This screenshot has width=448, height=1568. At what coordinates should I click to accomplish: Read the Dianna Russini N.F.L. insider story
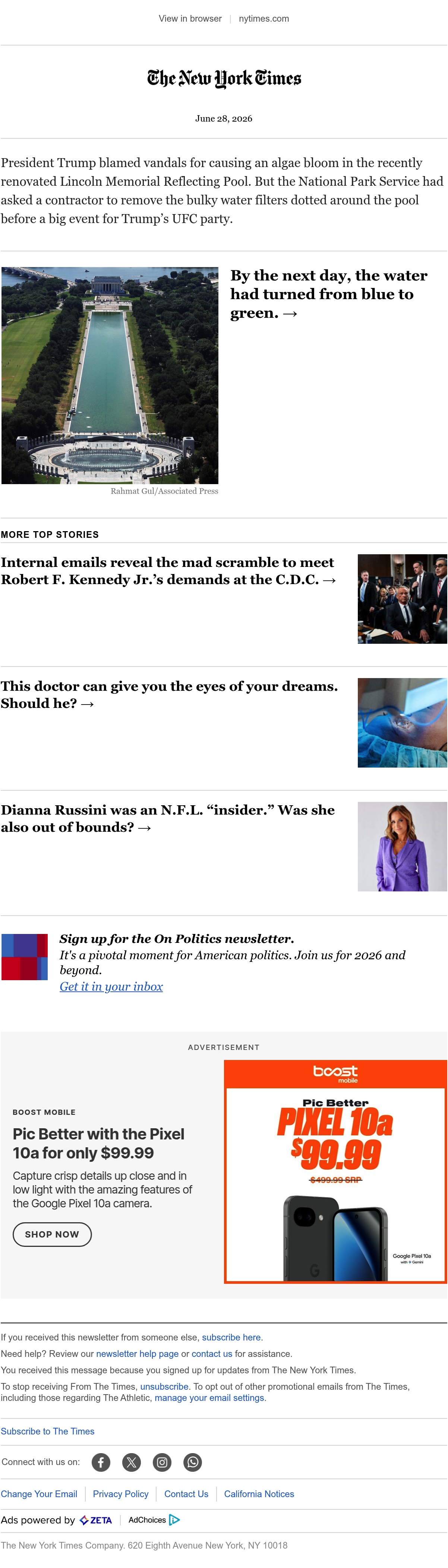(x=168, y=818)
